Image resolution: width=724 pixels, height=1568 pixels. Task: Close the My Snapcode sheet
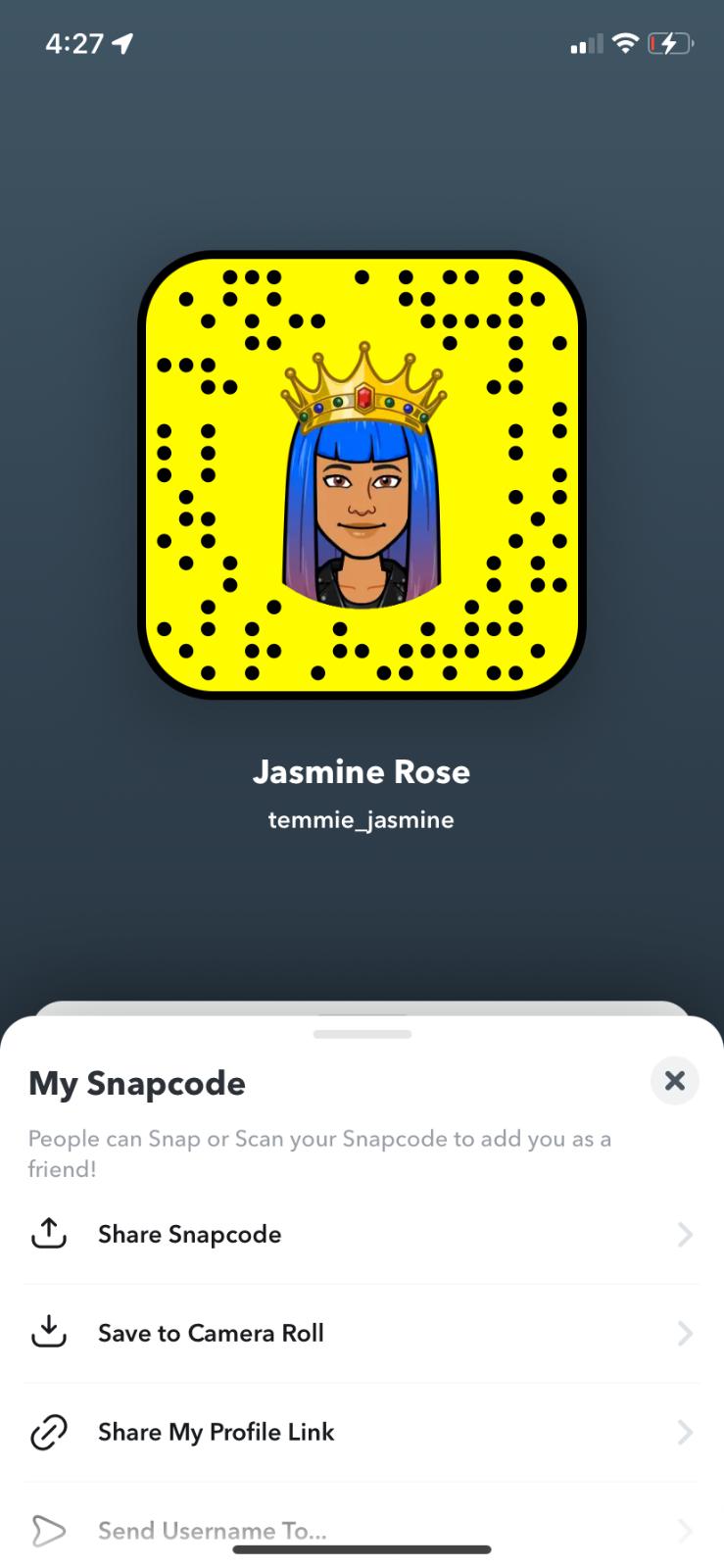coord(674,1081)
